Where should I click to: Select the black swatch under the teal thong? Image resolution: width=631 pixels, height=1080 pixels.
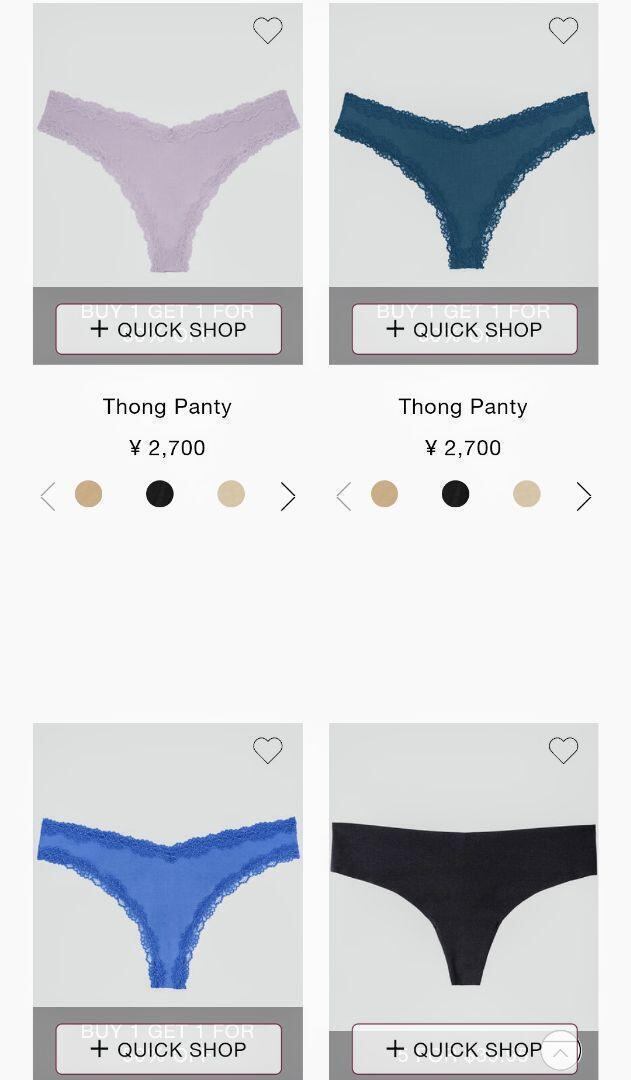(x=456, y=494)
